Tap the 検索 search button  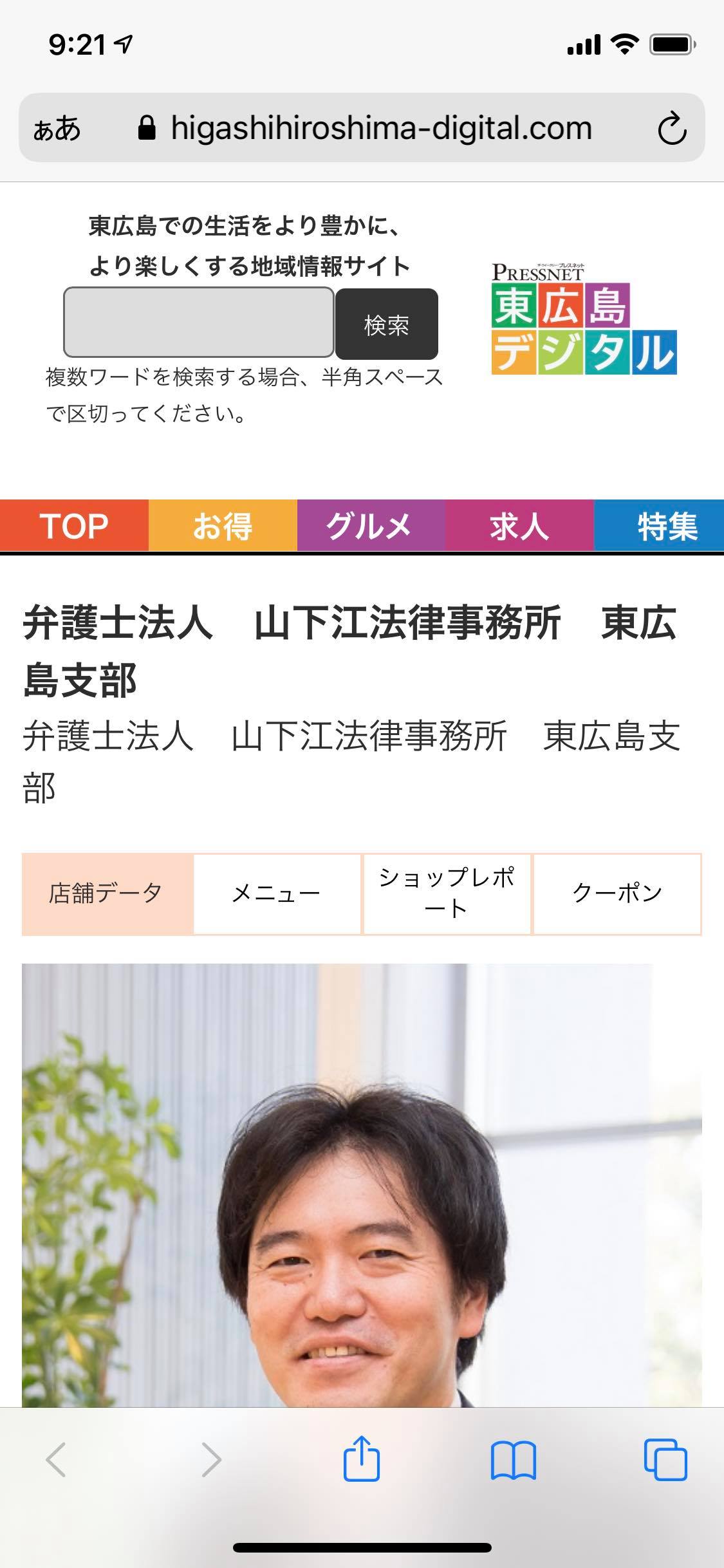[x=386, y=324]
